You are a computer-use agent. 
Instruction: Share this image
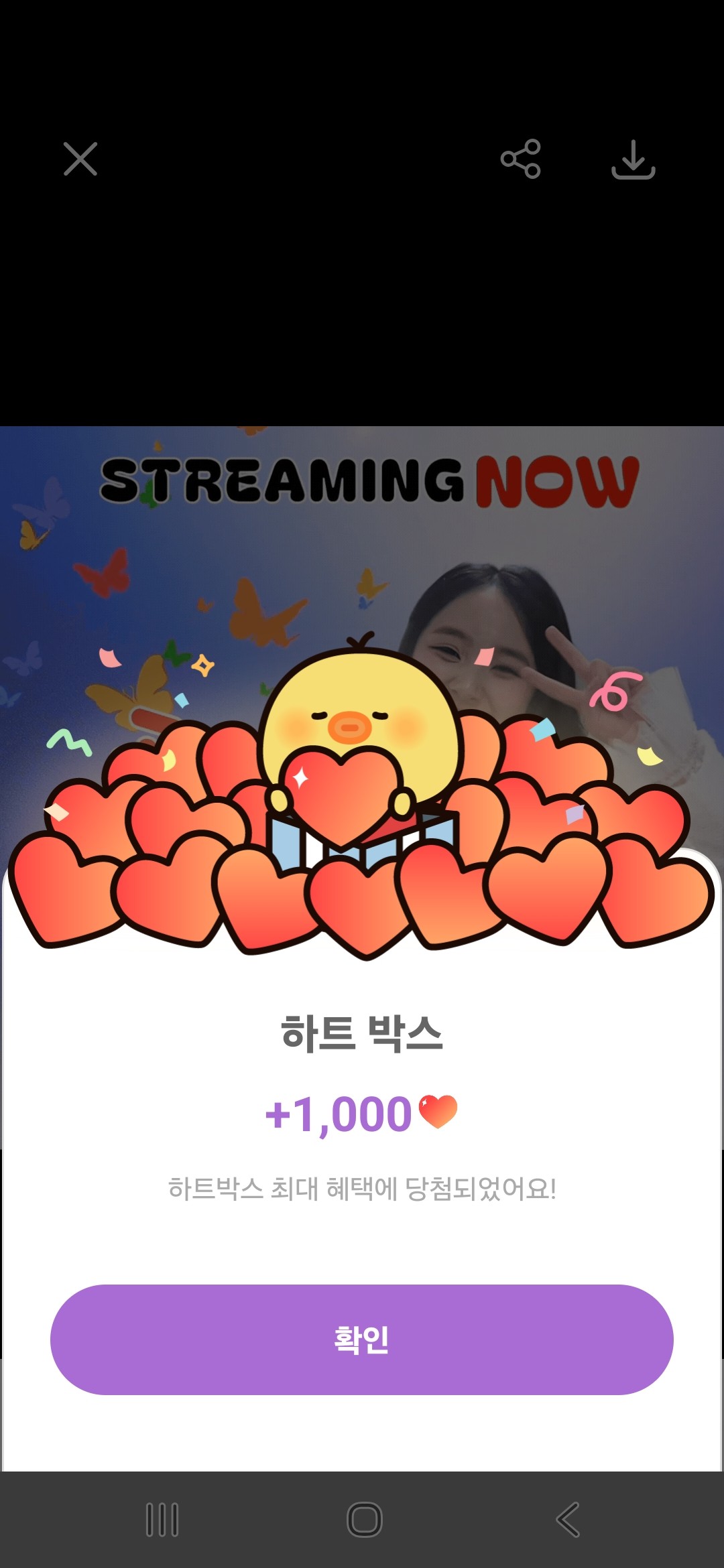point(520,159)
